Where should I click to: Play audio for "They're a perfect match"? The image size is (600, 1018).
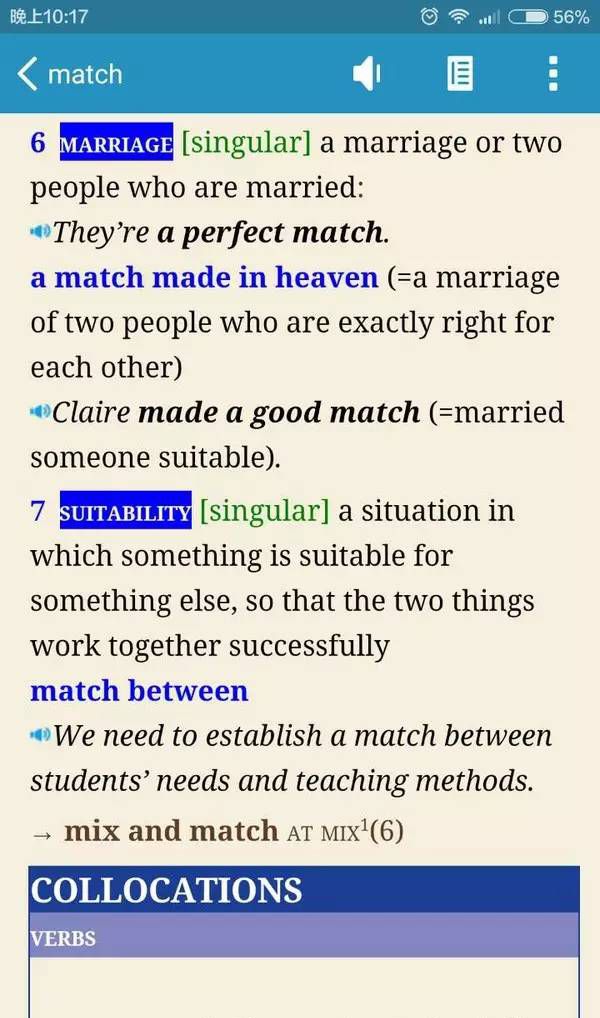pyautogui.click(x=40, y=233)
